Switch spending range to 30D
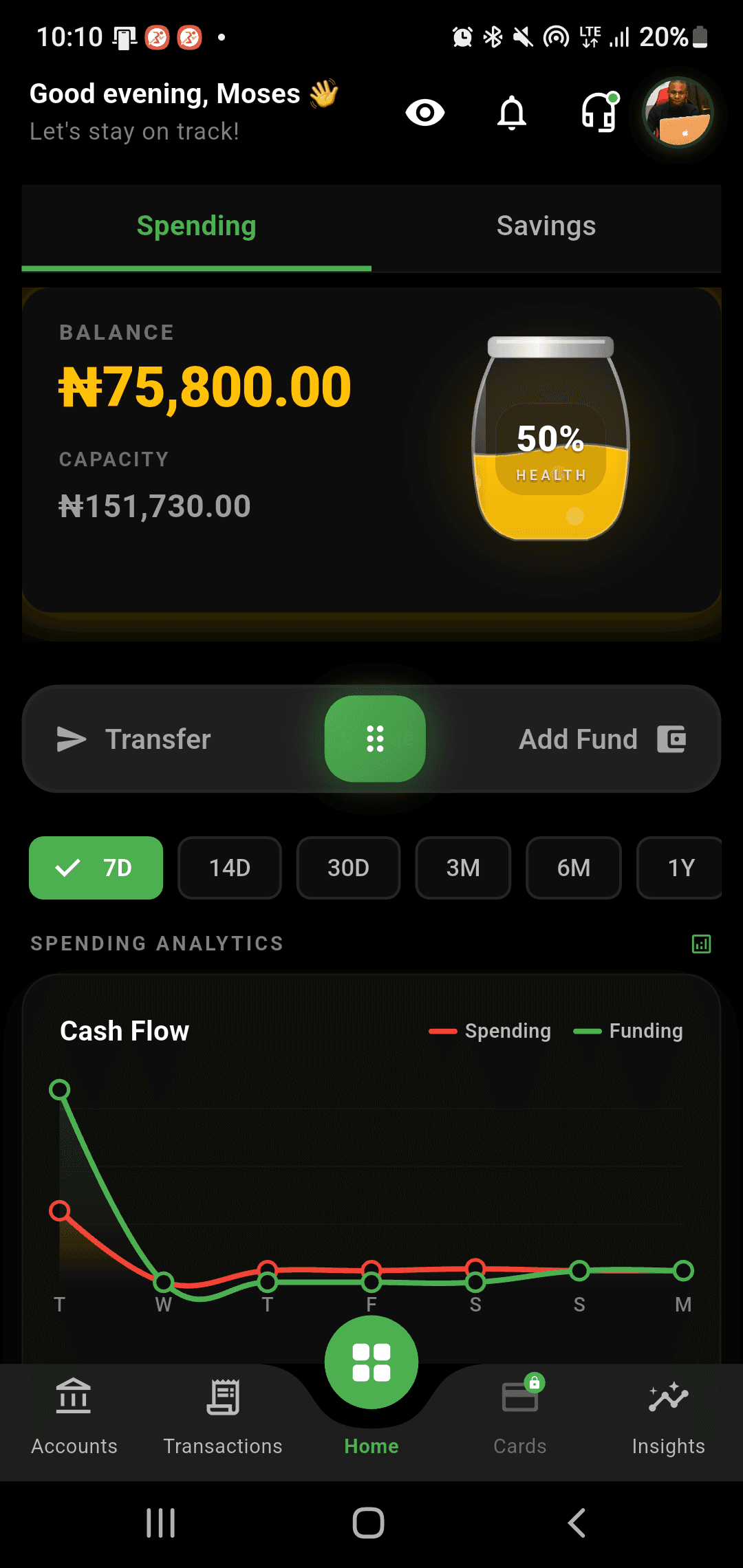This screenshot has height=1568, width=743. coord(348,868)
